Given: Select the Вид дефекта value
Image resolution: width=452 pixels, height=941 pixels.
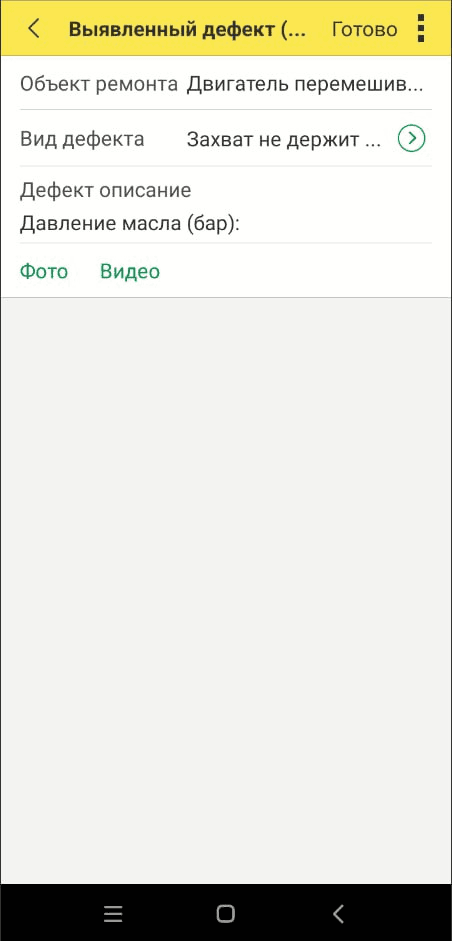Looking at the screenshot, I should (284, 140).
